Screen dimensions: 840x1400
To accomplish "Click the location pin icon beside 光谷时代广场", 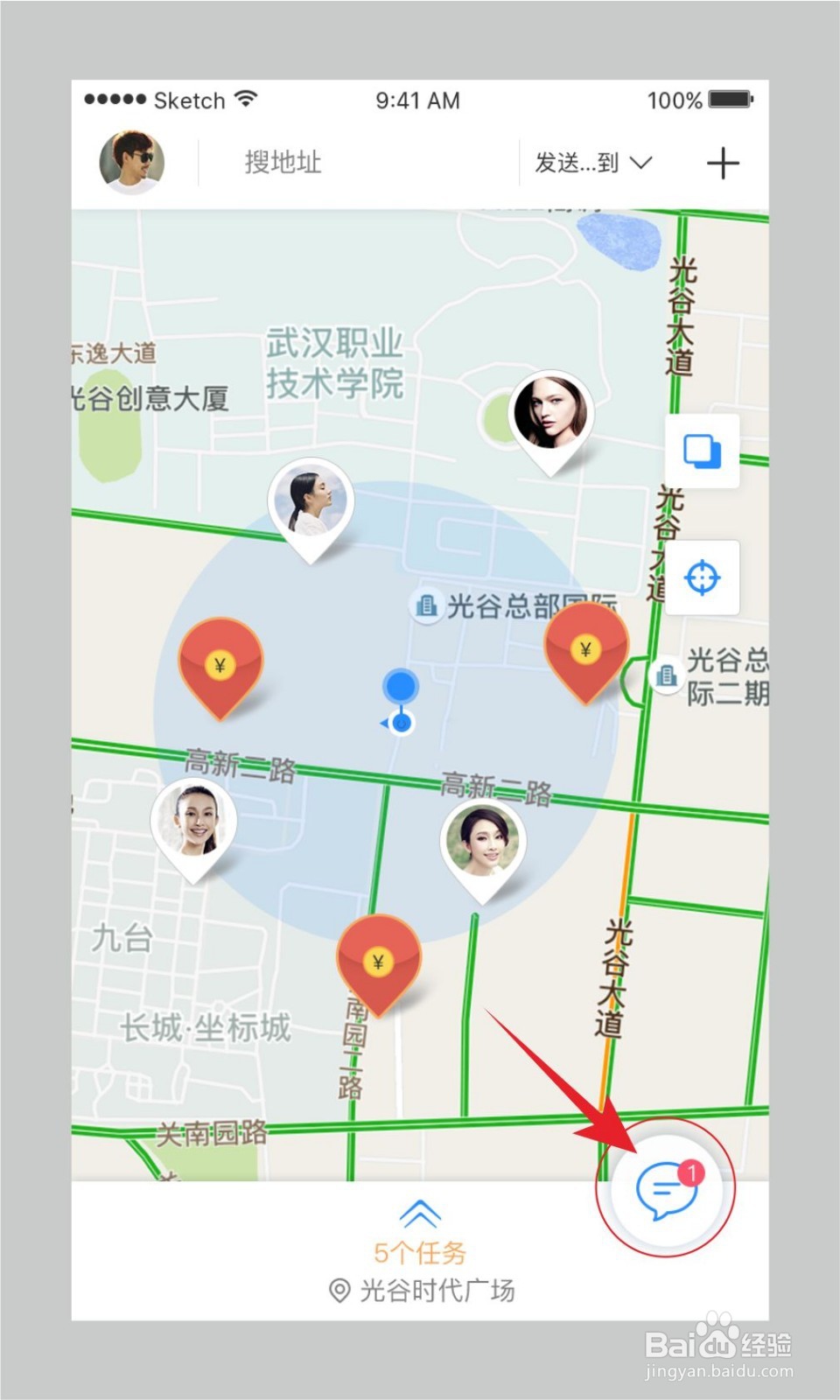I will pyautogui.click(x=339, y=1289).
